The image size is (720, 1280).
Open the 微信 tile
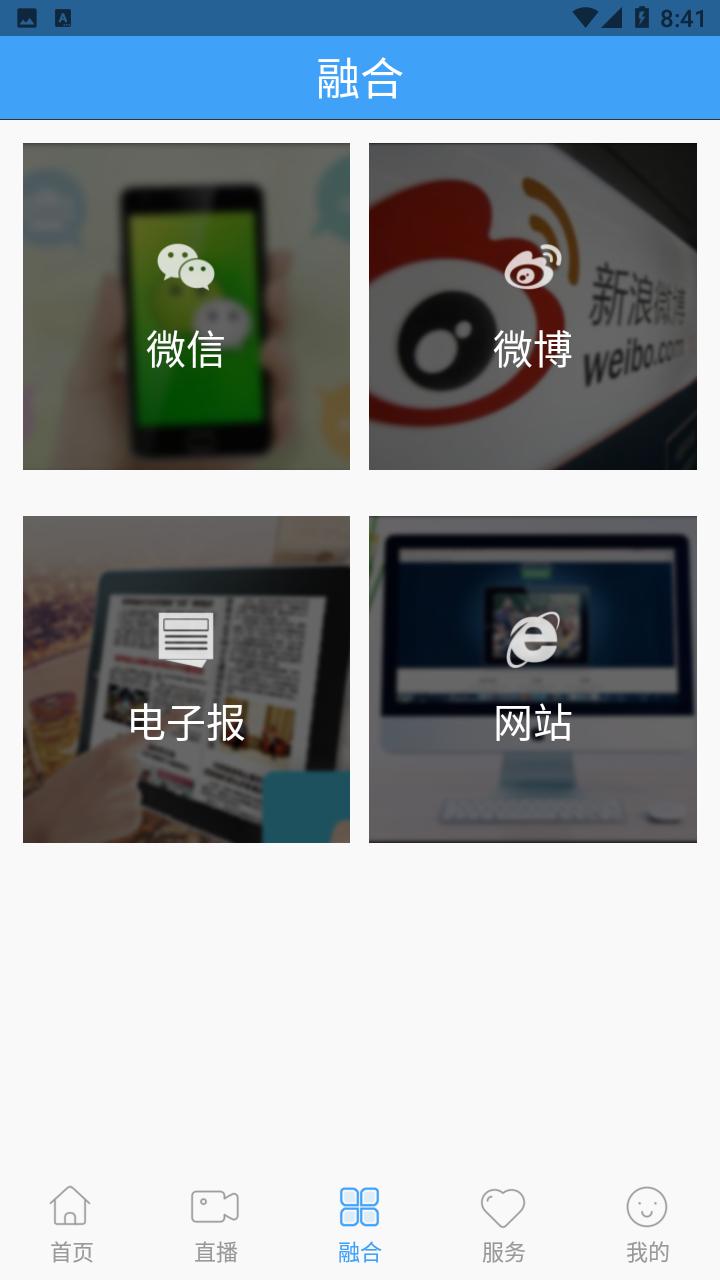pos(186,306)
